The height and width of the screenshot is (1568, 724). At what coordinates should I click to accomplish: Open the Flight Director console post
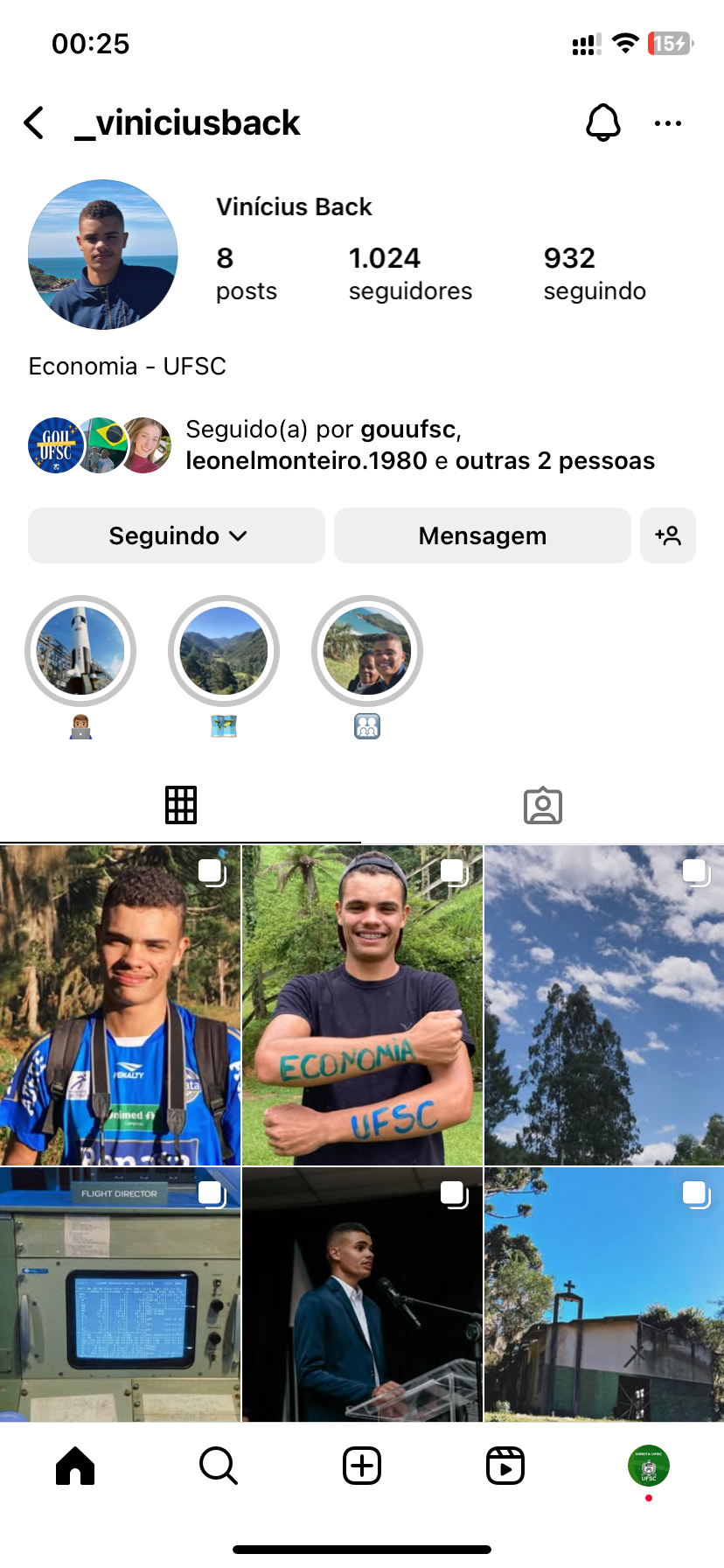click(120, 1293)
